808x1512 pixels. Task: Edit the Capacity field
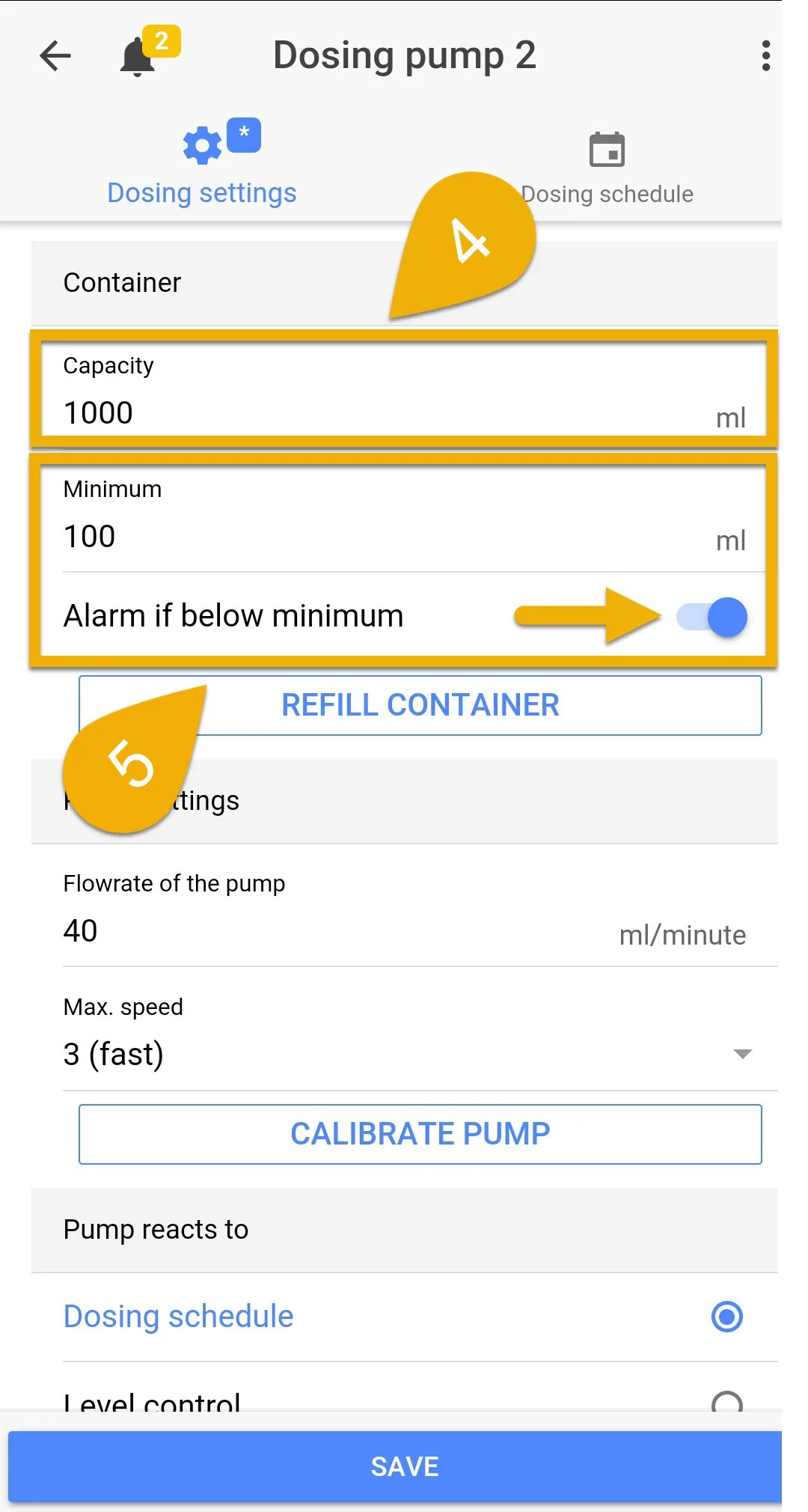point(405,389)
